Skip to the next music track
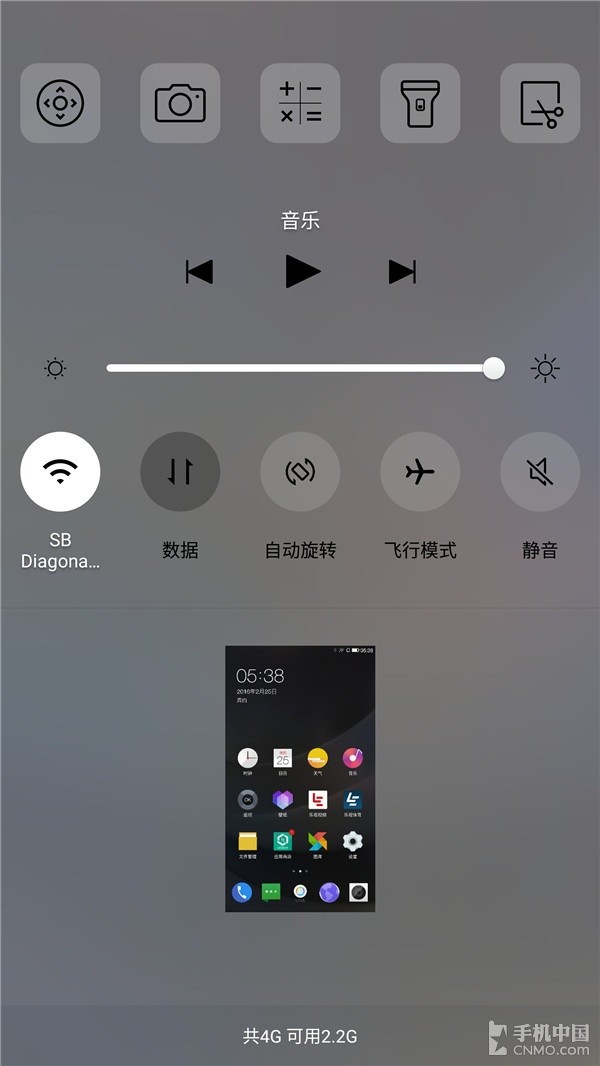 [402, 271]
